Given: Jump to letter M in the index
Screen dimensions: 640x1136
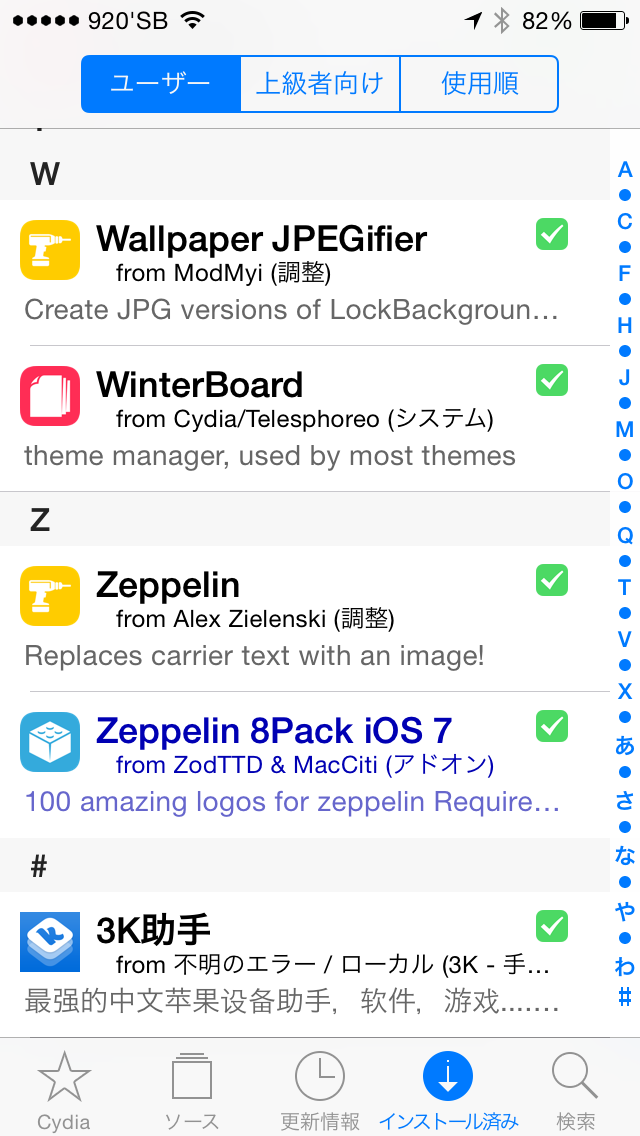Looking at the screenshot, I should click(x=625, y=430).
